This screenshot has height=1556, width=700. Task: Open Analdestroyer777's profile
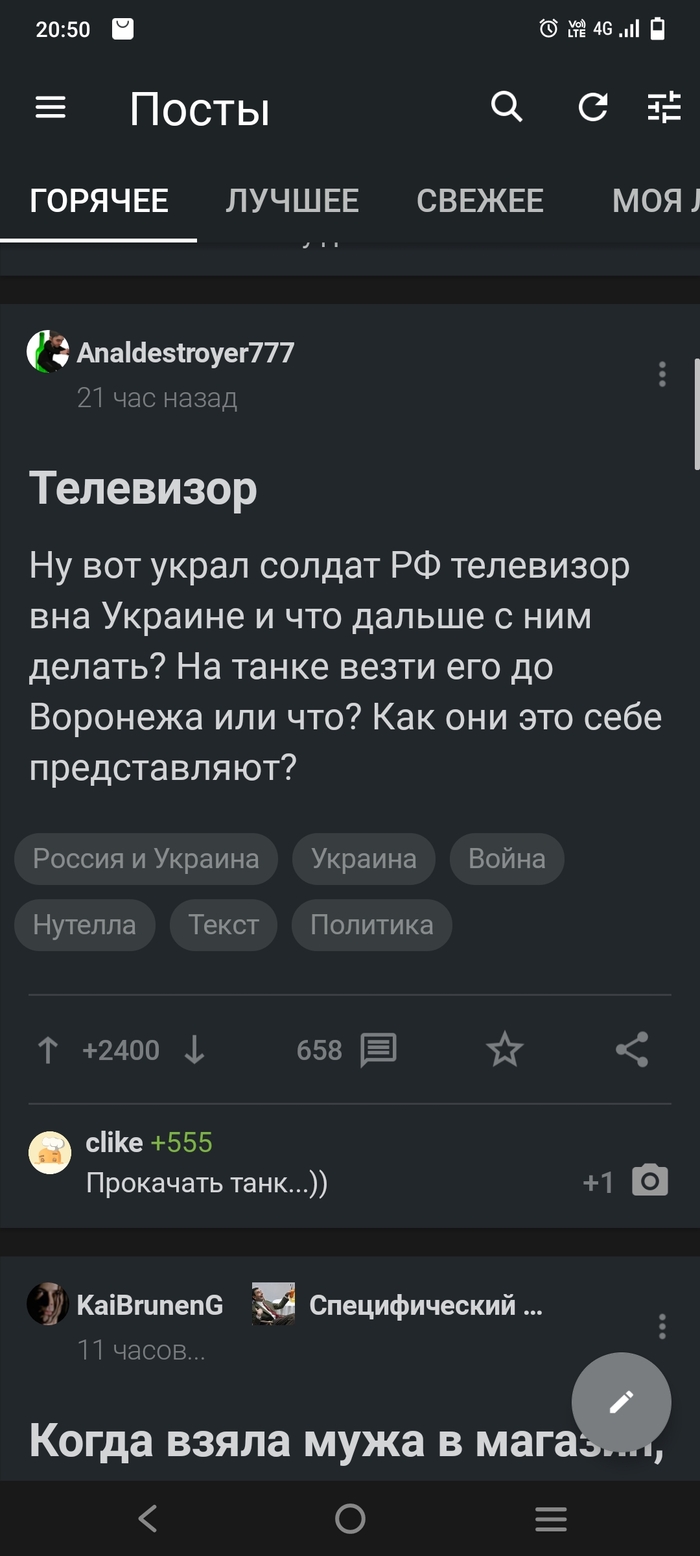[x=185, y=352]
